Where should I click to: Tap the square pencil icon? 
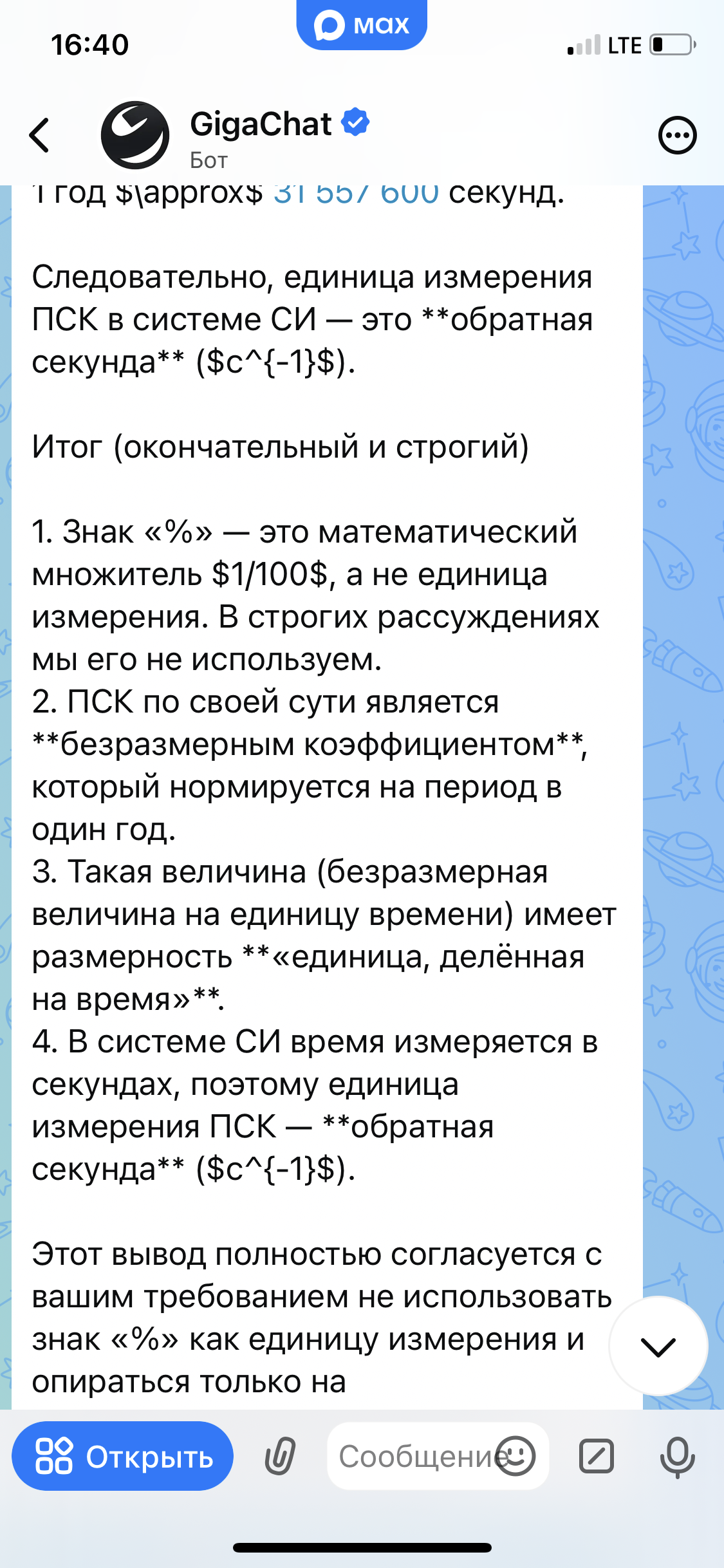coord(597,1457)
